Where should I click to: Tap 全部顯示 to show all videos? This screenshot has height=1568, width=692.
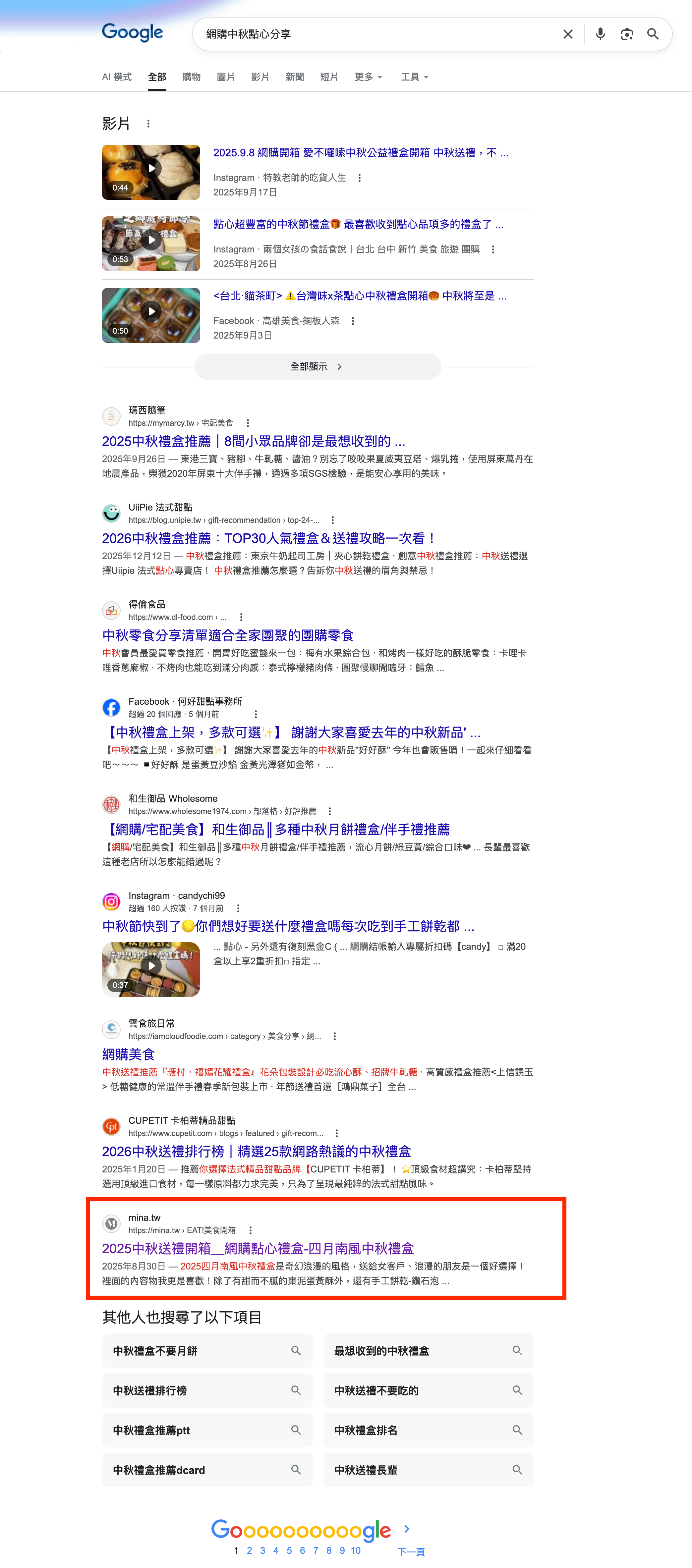point(317,366)
